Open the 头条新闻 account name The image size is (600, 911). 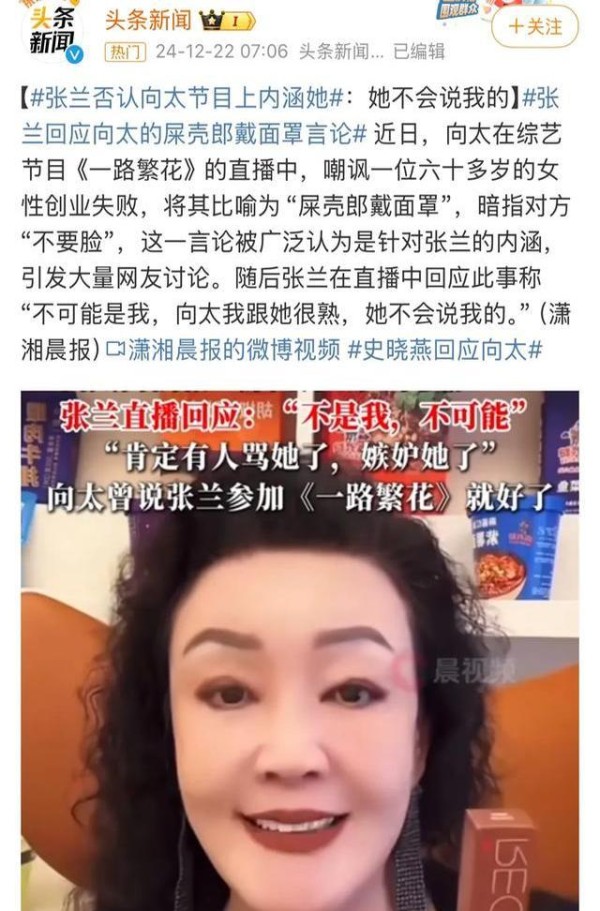pos(148,21)
